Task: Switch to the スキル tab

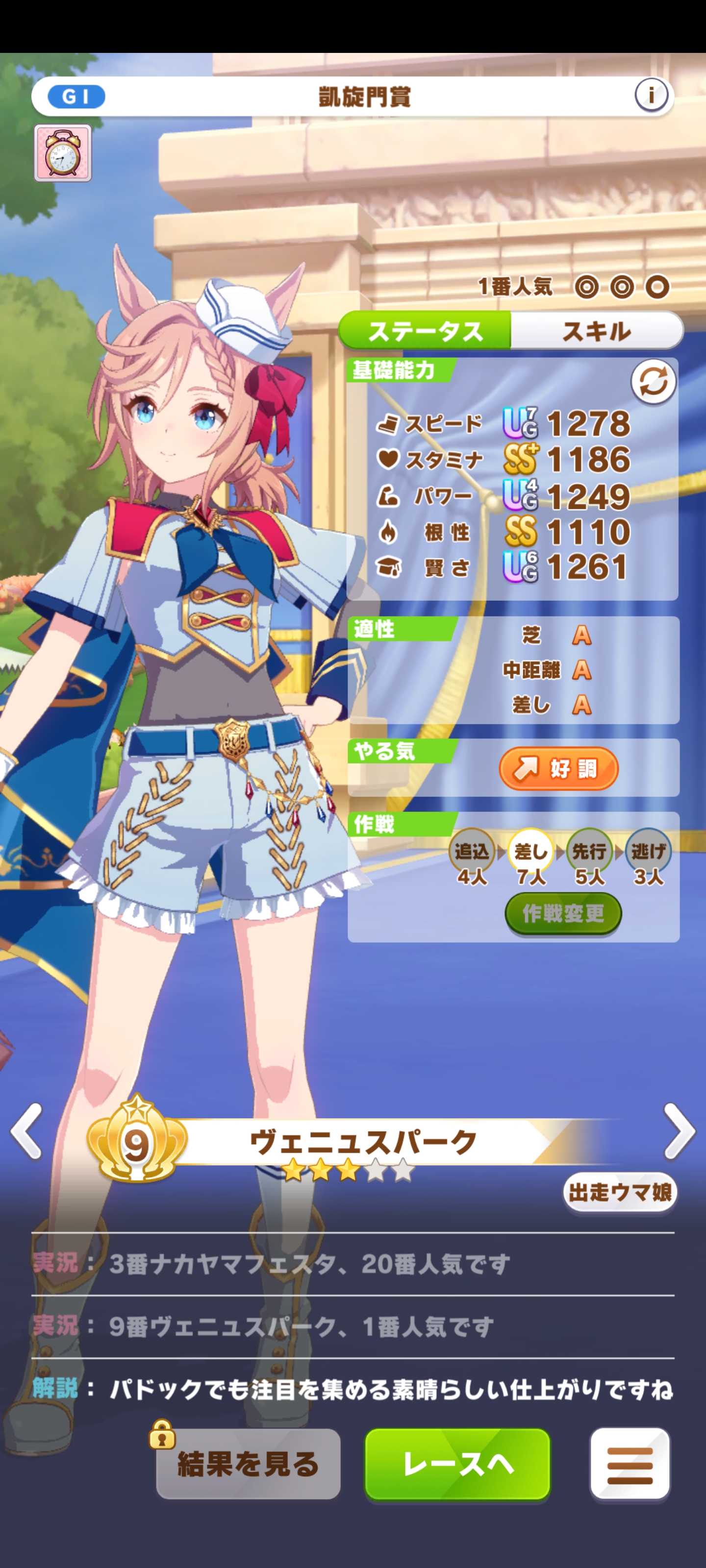Action: coord(596,331)
